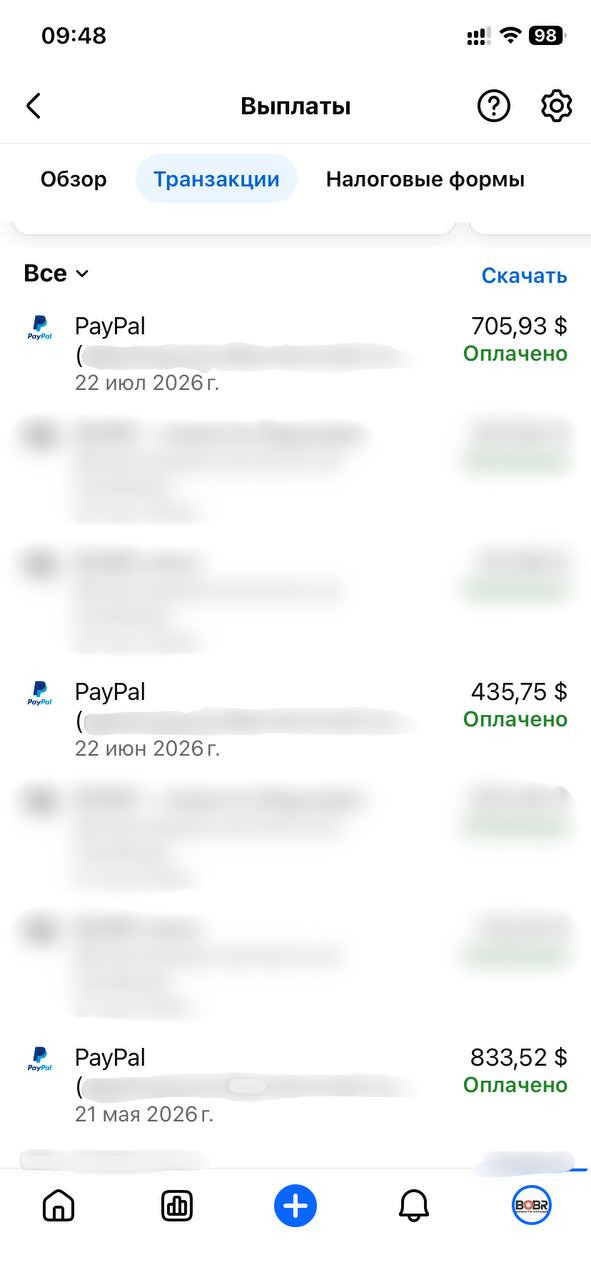Image resolution: width=591 pixels, height=1280 pixels.
Task: Tap the blue plus create button
Action: coord(295,1206)
